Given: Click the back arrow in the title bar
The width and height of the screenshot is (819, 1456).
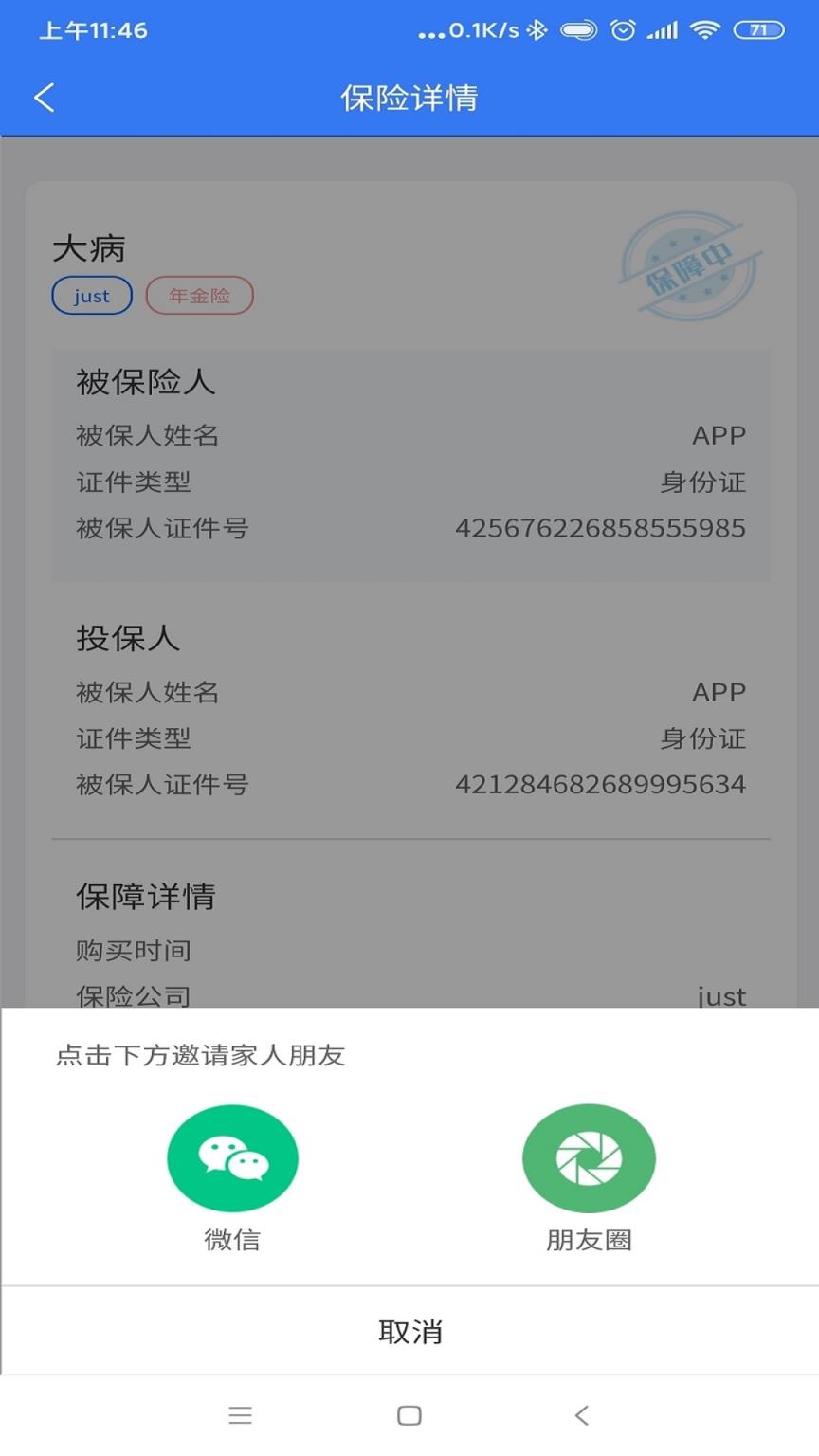Looking at the screenshot, I should 43,98.
